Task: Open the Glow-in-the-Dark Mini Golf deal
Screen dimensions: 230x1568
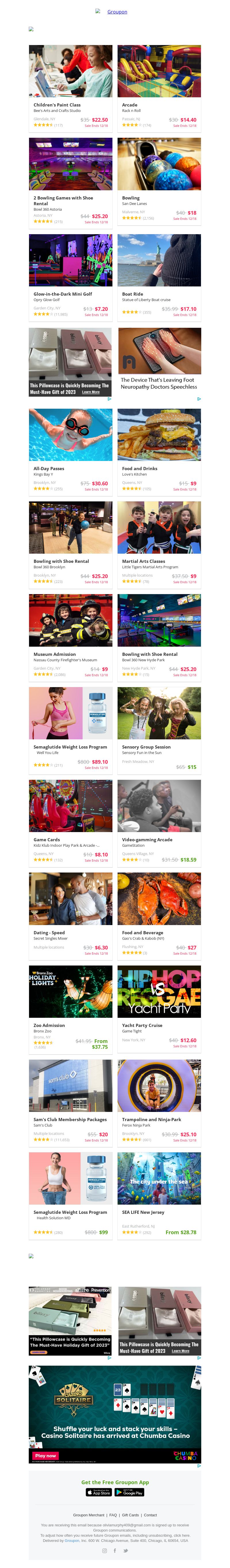Action: pyautogui.click(x=70, y=276)
